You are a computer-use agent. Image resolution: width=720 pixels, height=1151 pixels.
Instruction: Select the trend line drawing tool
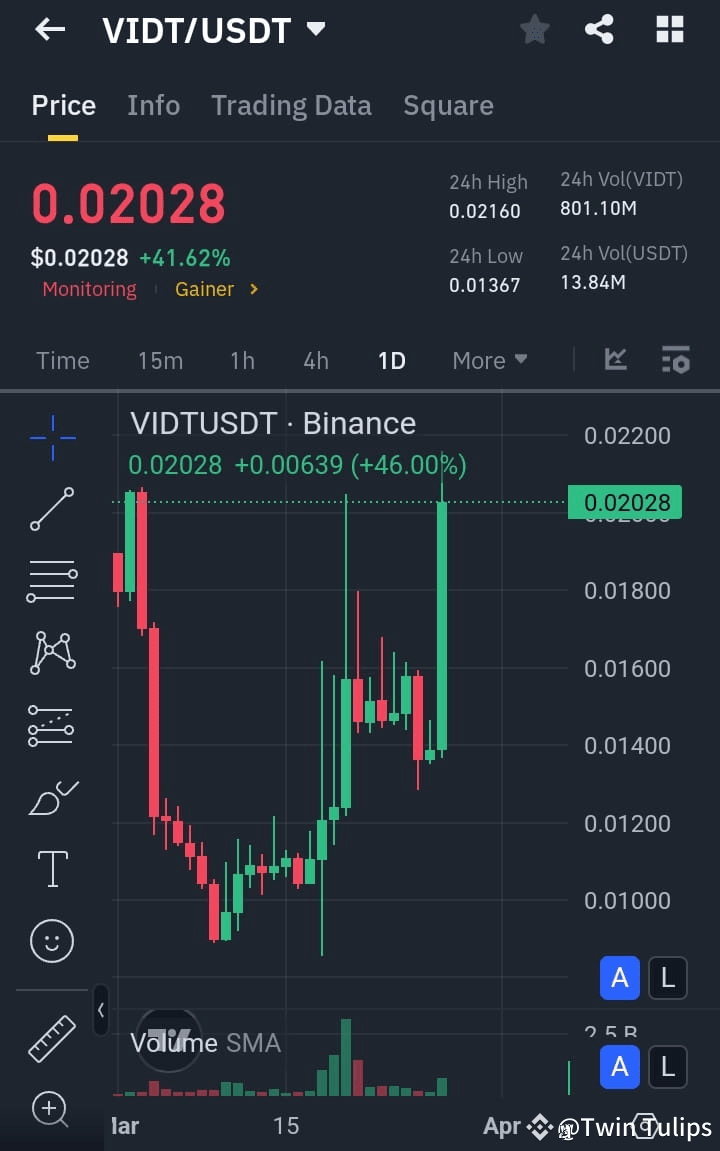(x=51, y=510)
